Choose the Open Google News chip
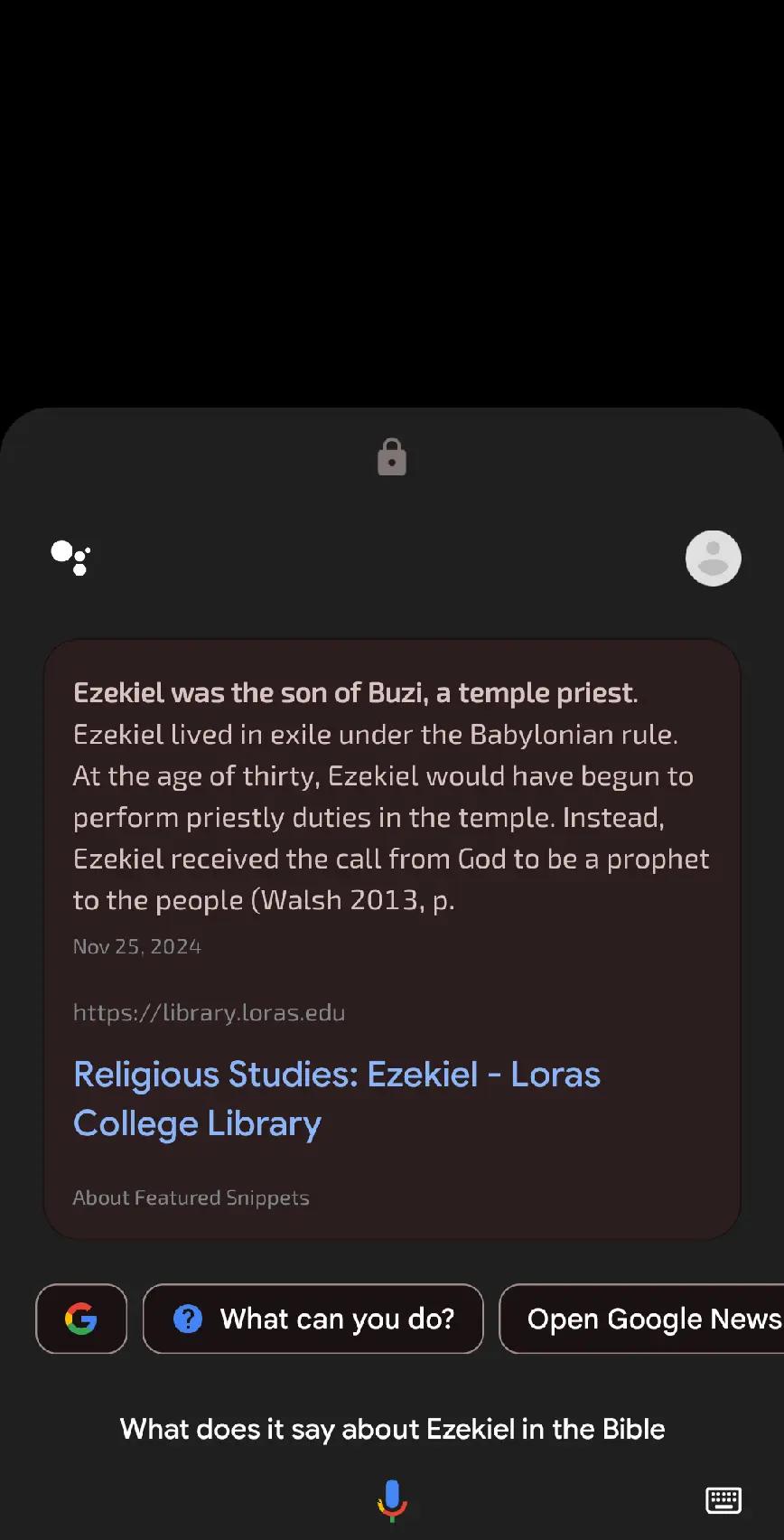The width and height of the screenshot is (784, 1540). pos(641,1319)
